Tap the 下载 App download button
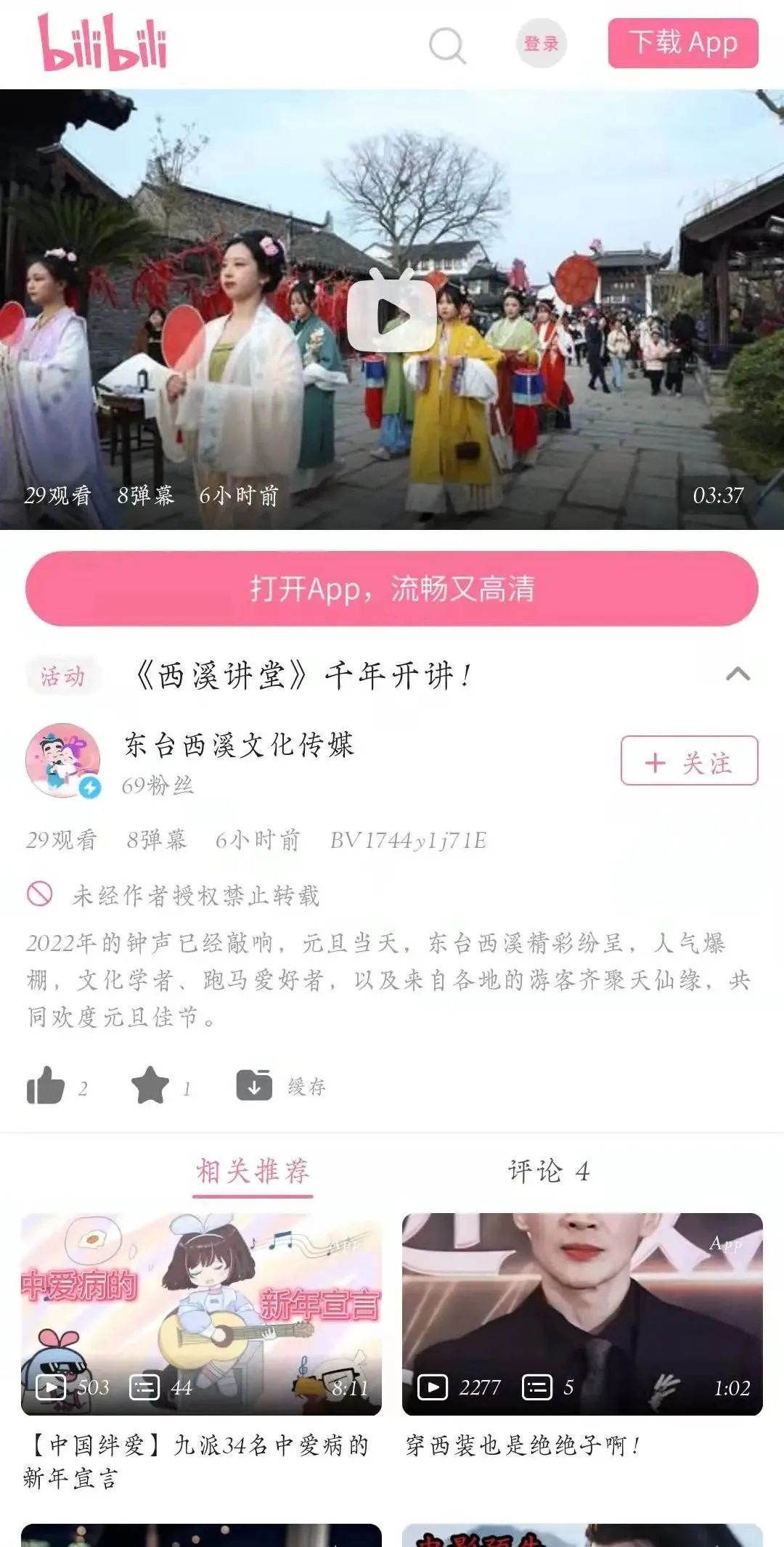 (682, 43)
